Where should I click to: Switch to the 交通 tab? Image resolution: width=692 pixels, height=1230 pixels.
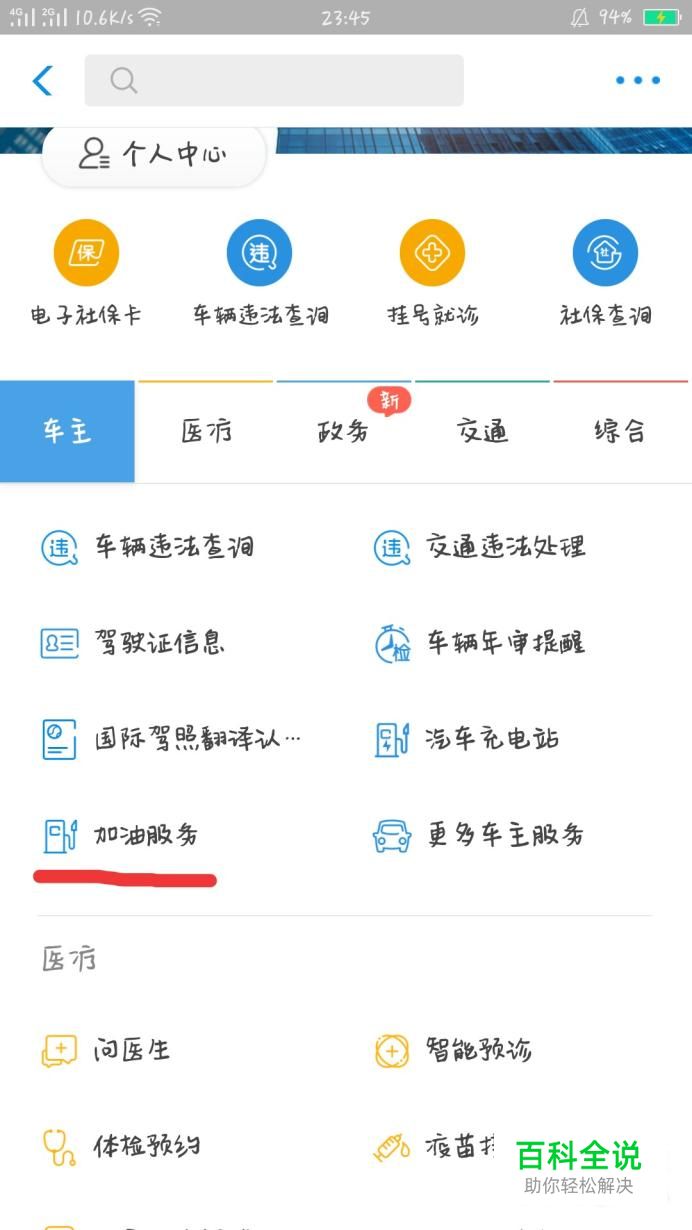point(482,431)
